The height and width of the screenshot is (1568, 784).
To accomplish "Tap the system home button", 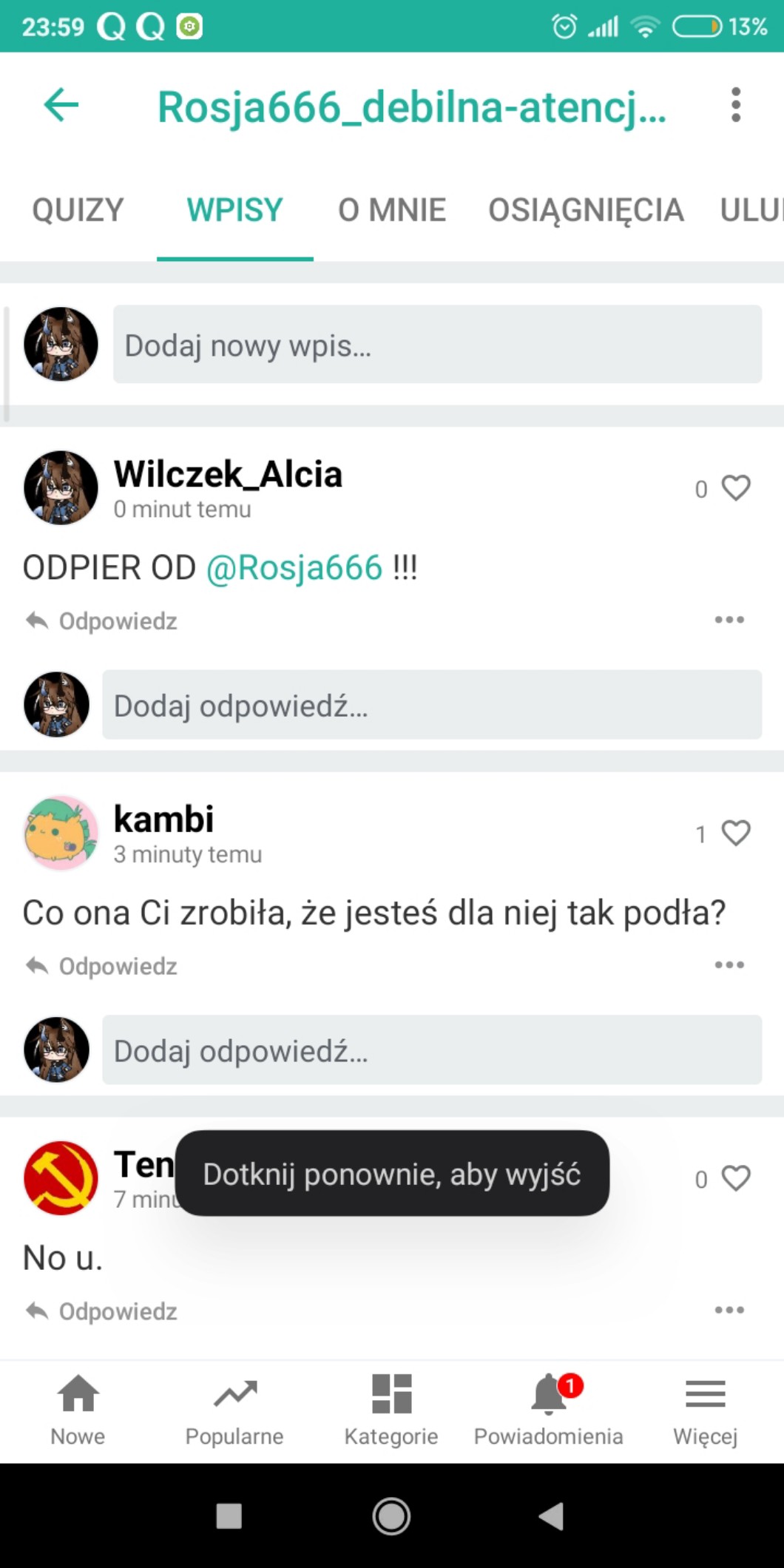I will coord(391,1516).
